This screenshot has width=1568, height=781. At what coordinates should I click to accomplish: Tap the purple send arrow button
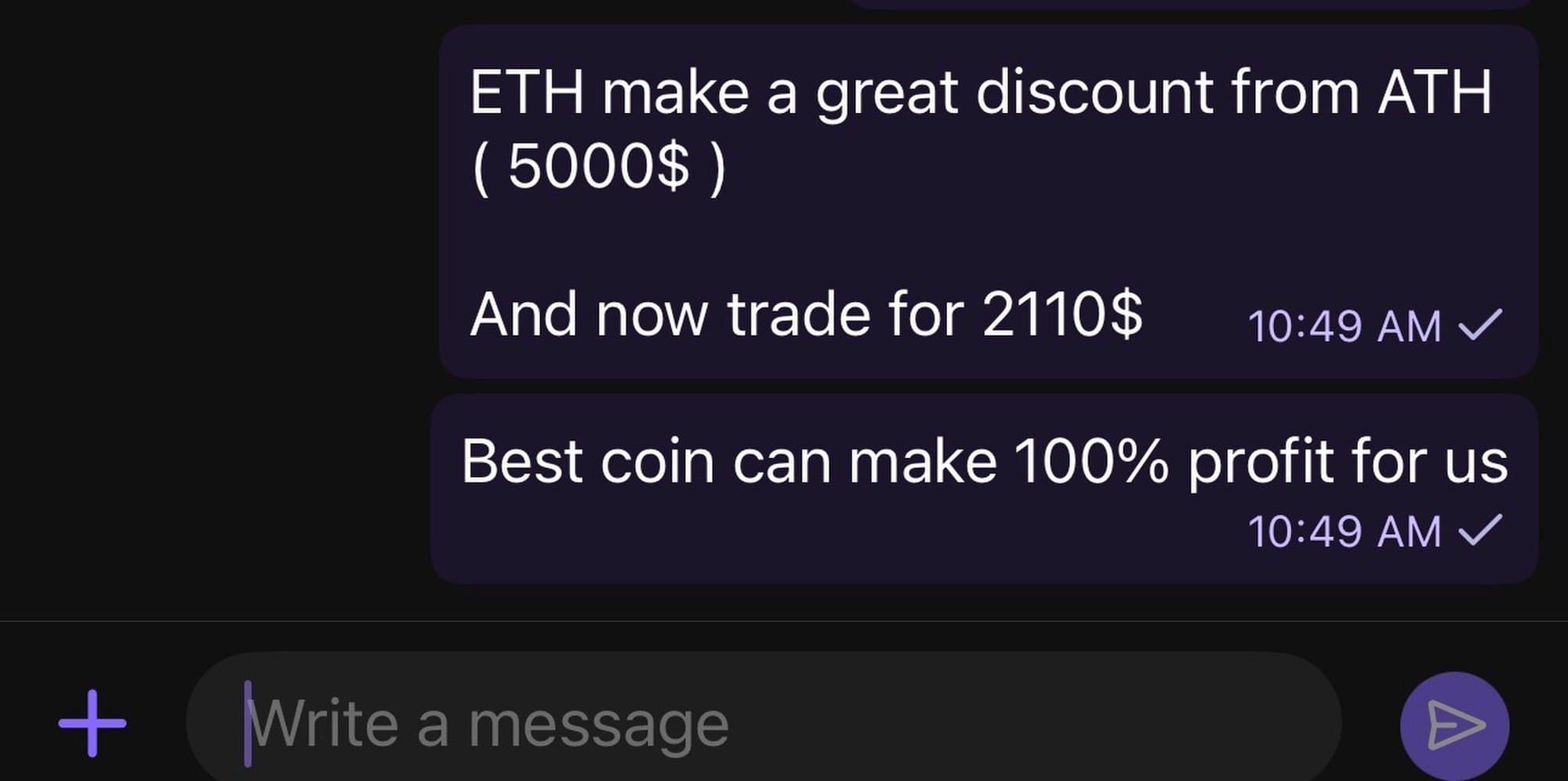(1454, 725)
